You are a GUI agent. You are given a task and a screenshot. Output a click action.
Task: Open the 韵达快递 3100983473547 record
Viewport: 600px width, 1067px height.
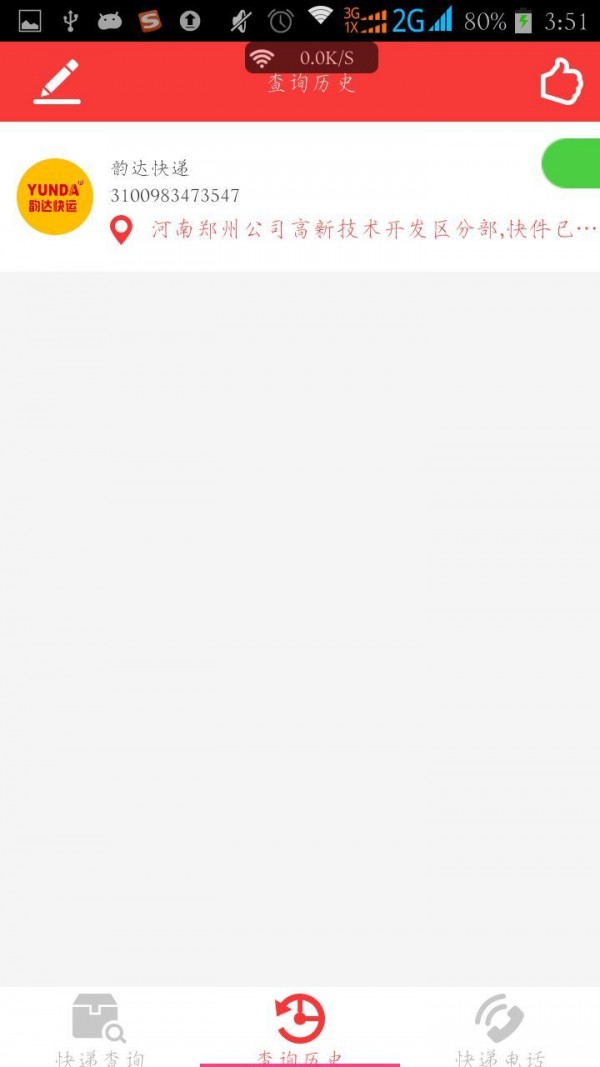[x=300, y=197]
